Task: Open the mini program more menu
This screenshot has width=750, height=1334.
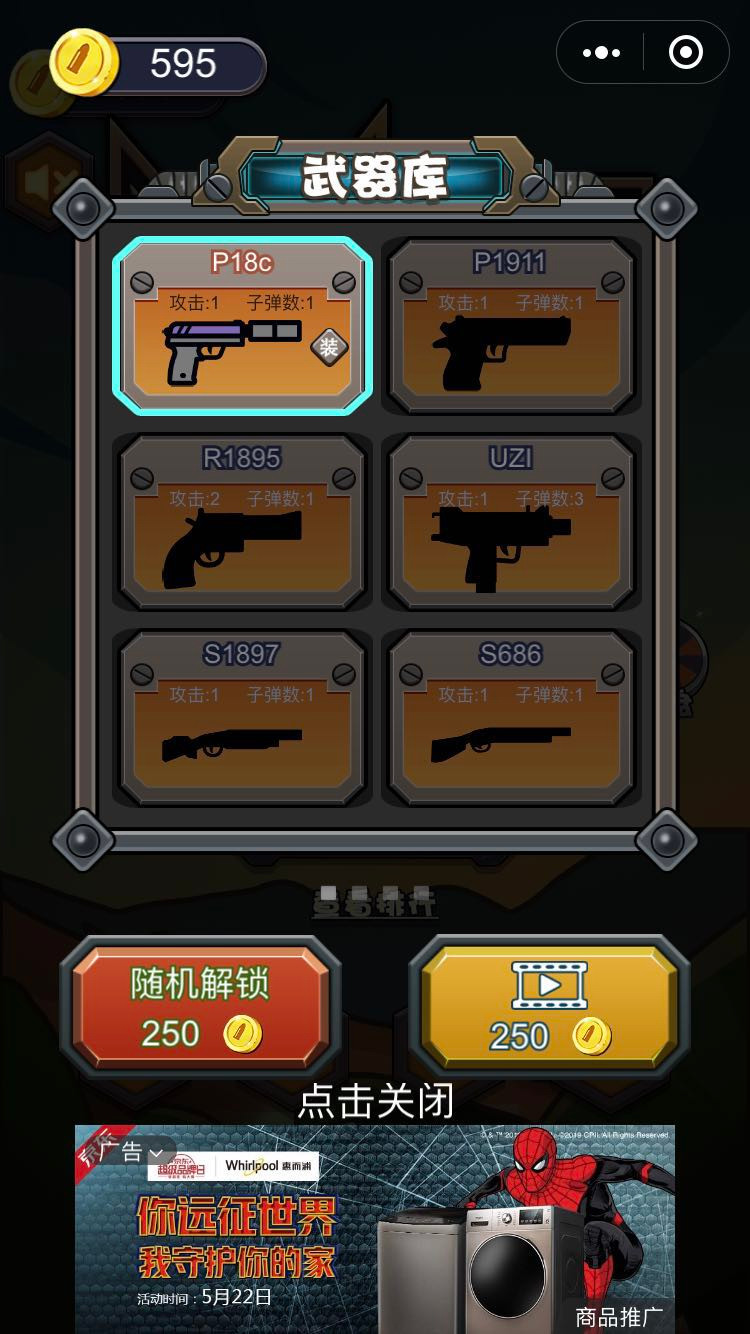Action: click(601, 53)
